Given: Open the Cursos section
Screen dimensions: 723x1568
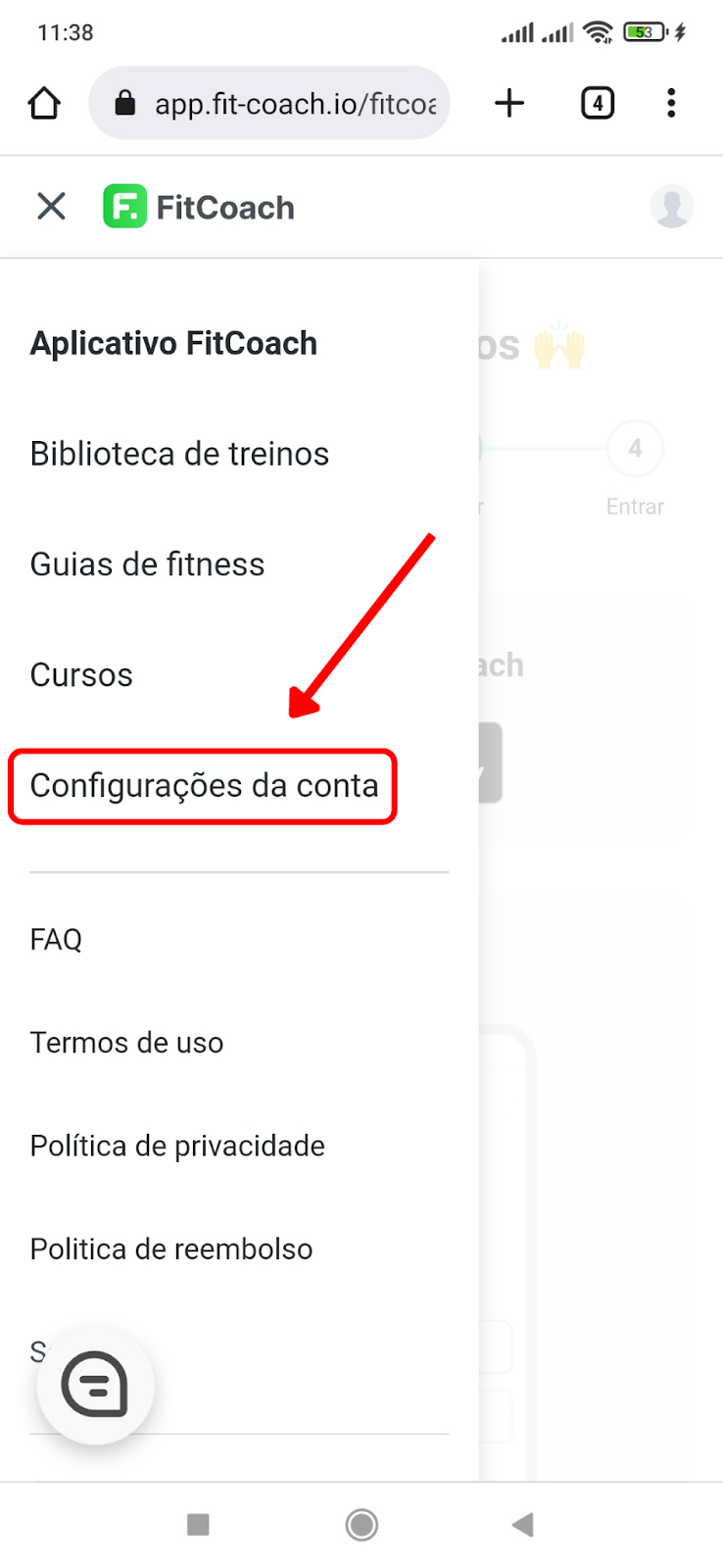Looking at the screenshot, I should (81, 675).
